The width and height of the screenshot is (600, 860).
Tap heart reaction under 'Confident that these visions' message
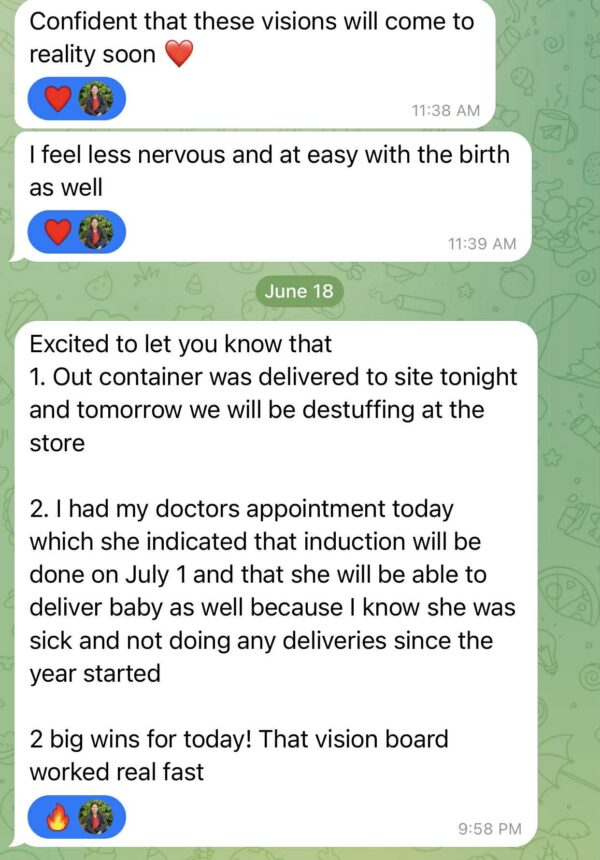[61, 98]
